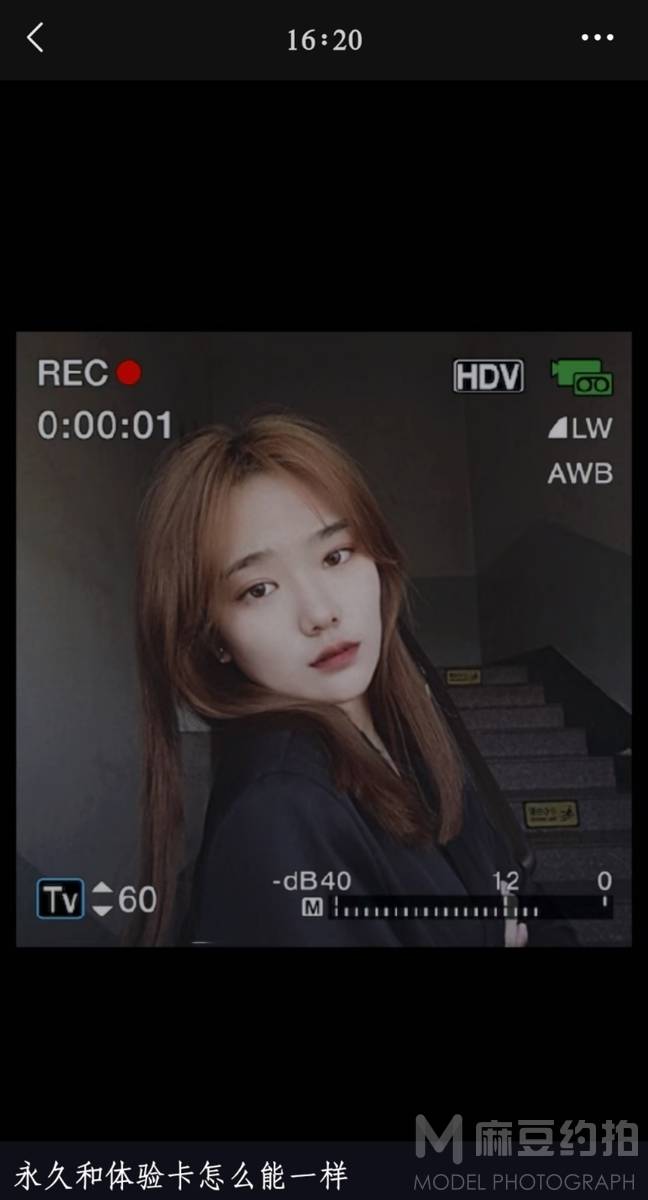Tap the photo to toggle the viewer
Viewport: 648px width, 1200px height.
[x=324, y=639]
